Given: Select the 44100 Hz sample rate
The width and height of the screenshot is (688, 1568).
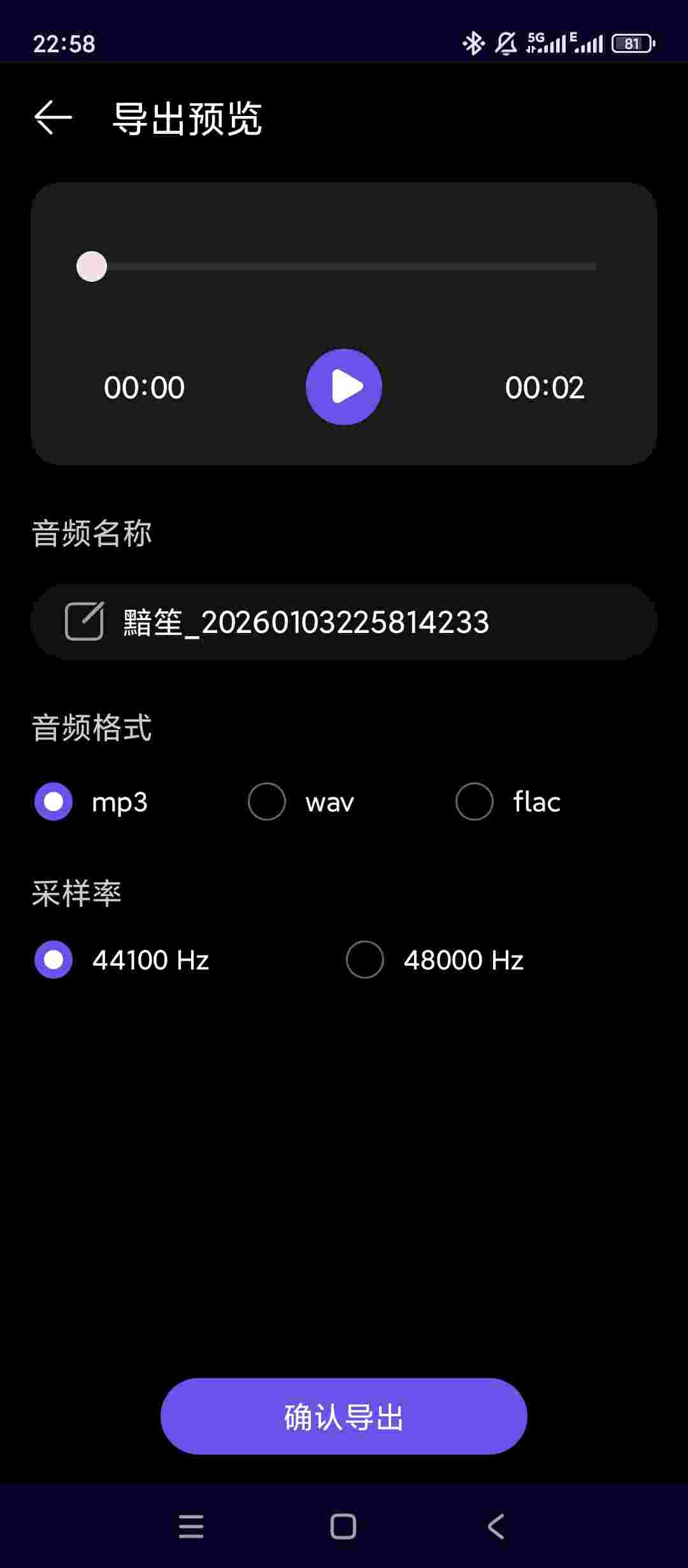Looking at the screenshot, I should [x=54, y=959].
